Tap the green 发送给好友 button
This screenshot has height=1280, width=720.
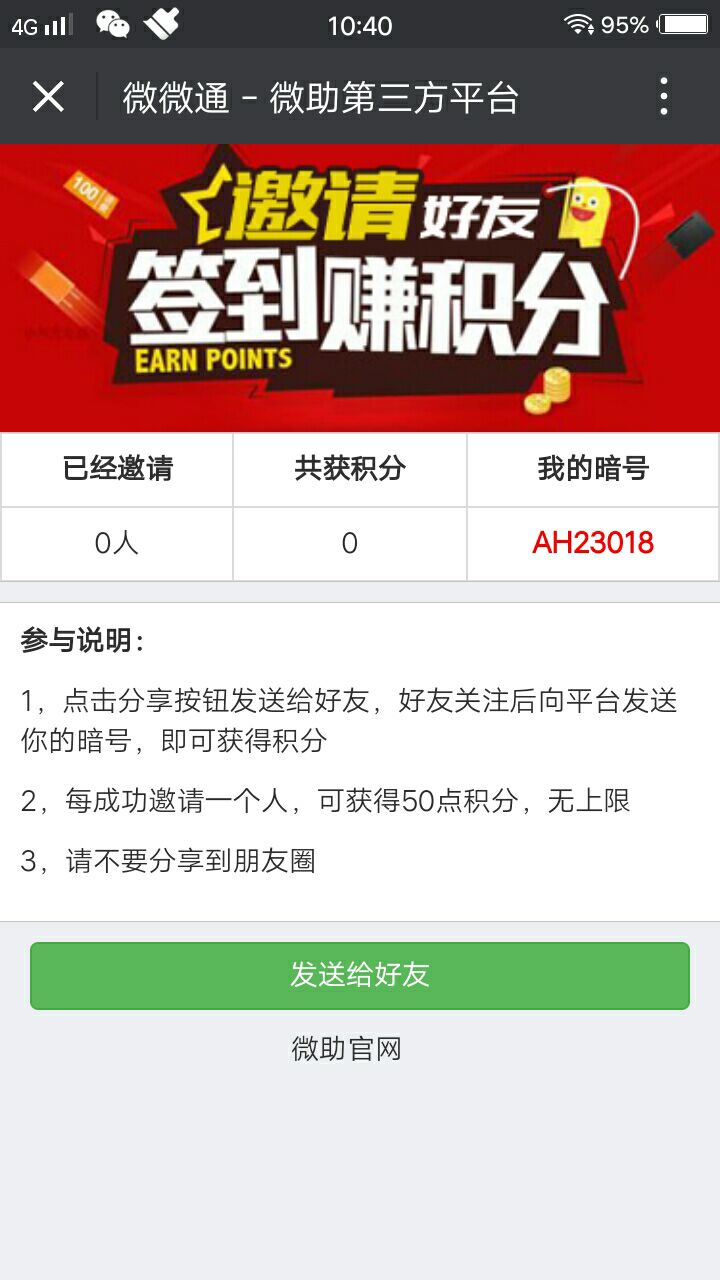pos(360,975)
